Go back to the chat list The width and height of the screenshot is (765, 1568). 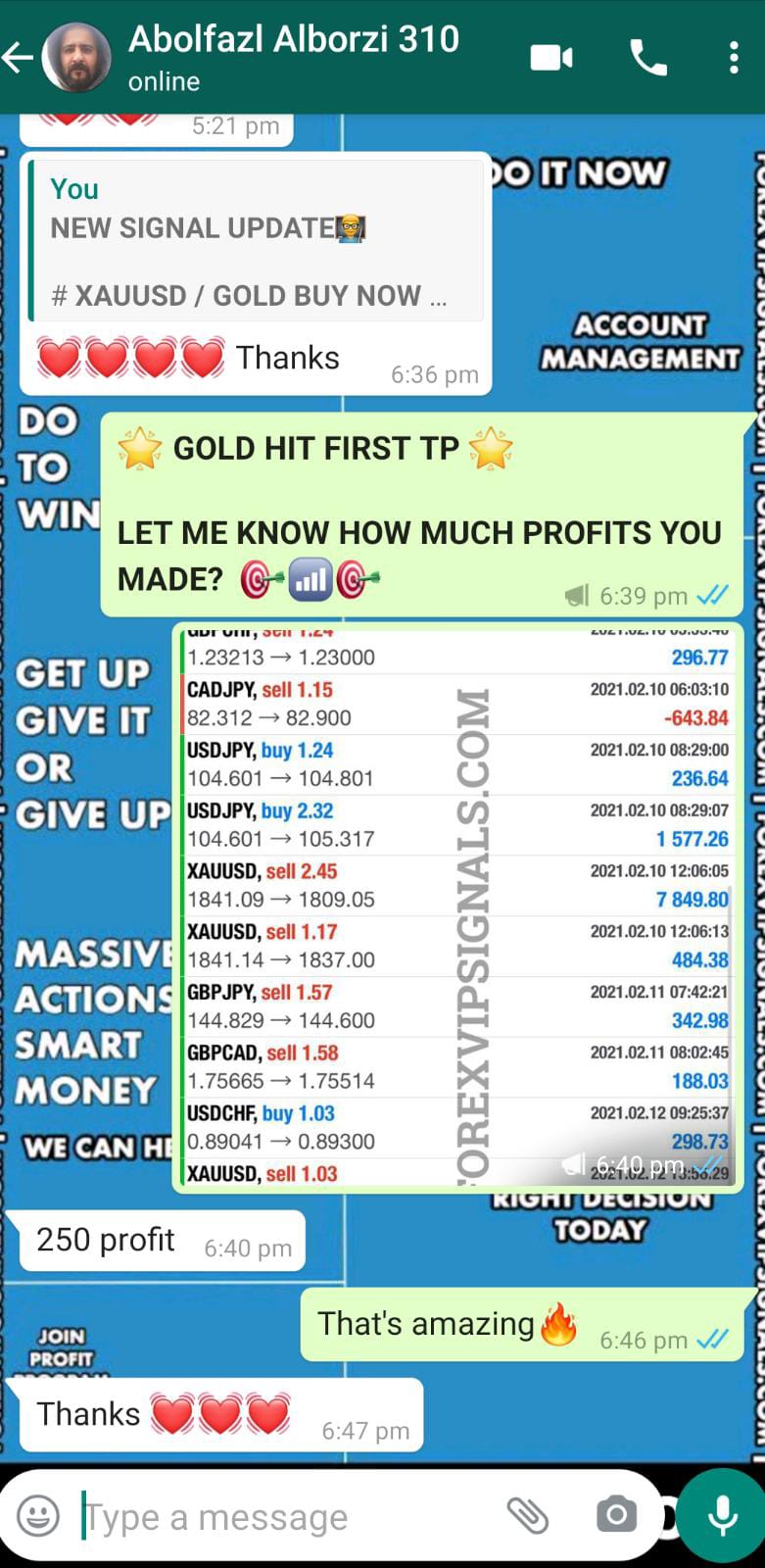point(18,58)
